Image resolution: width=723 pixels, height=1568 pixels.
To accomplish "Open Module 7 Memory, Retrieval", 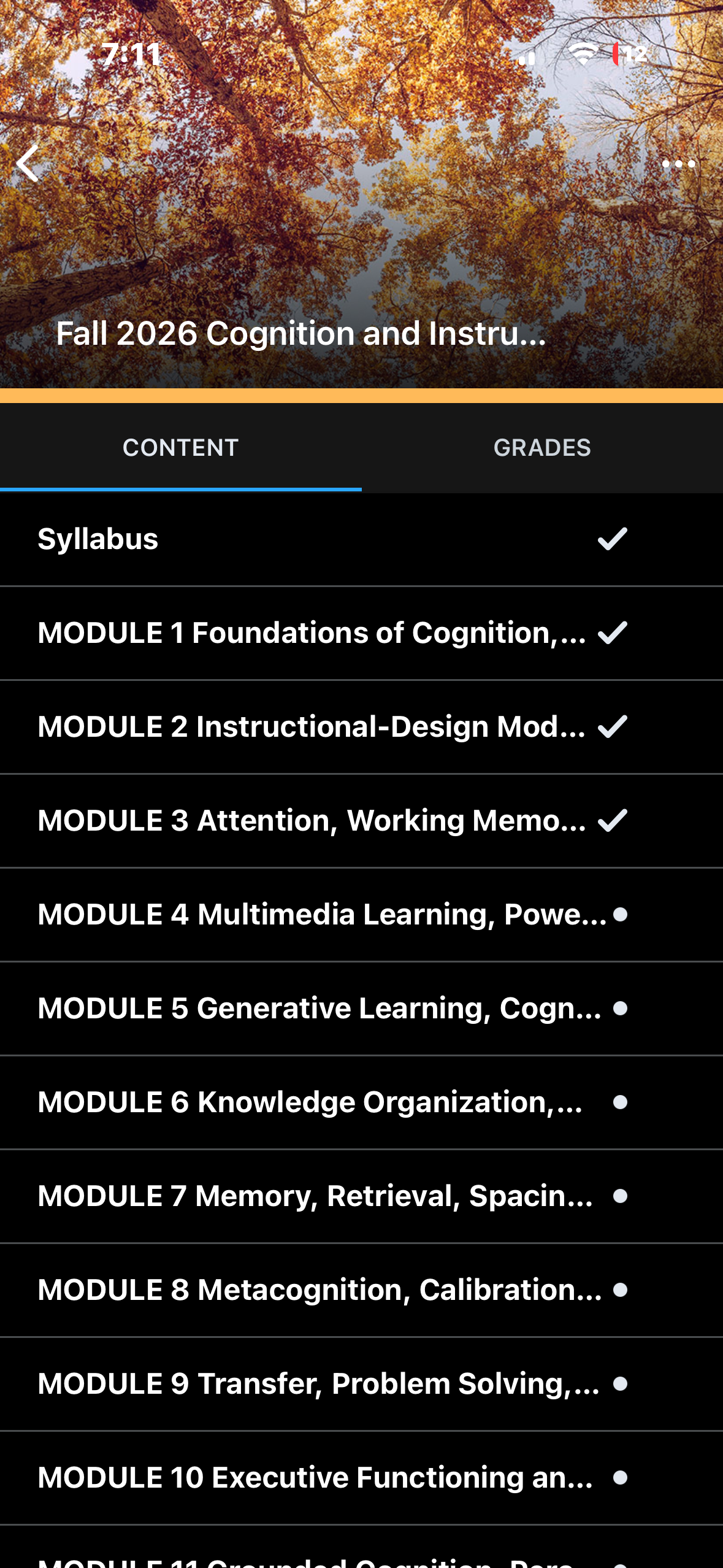I will pos(361,1196).
